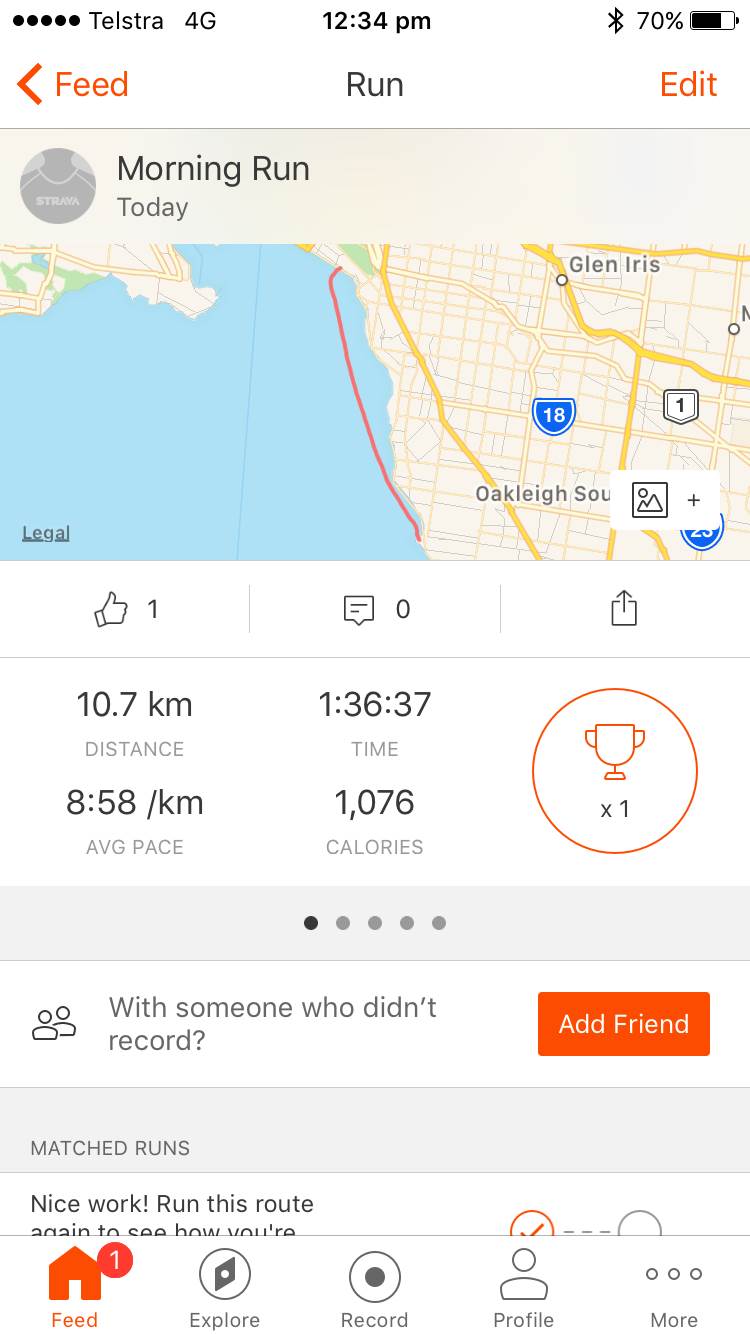Screen dimensions: 750x1334
Task: Edit this run activity
Action: [688, 85]
